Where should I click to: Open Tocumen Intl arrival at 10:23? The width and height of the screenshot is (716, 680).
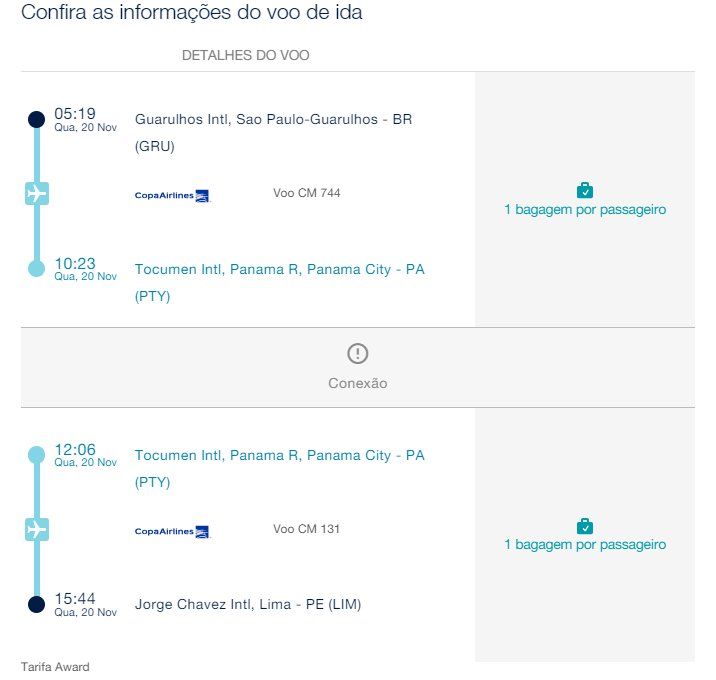pos(279,270)
